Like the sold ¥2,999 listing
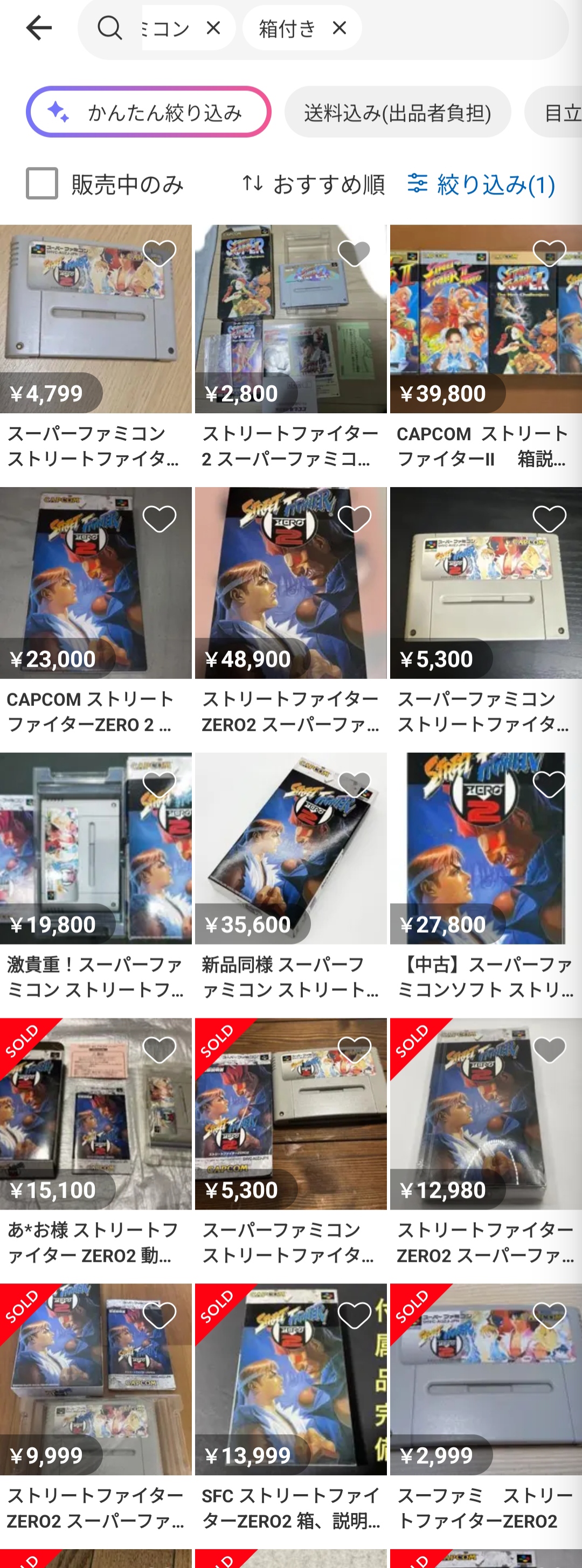 click(x=549, y=1315)
